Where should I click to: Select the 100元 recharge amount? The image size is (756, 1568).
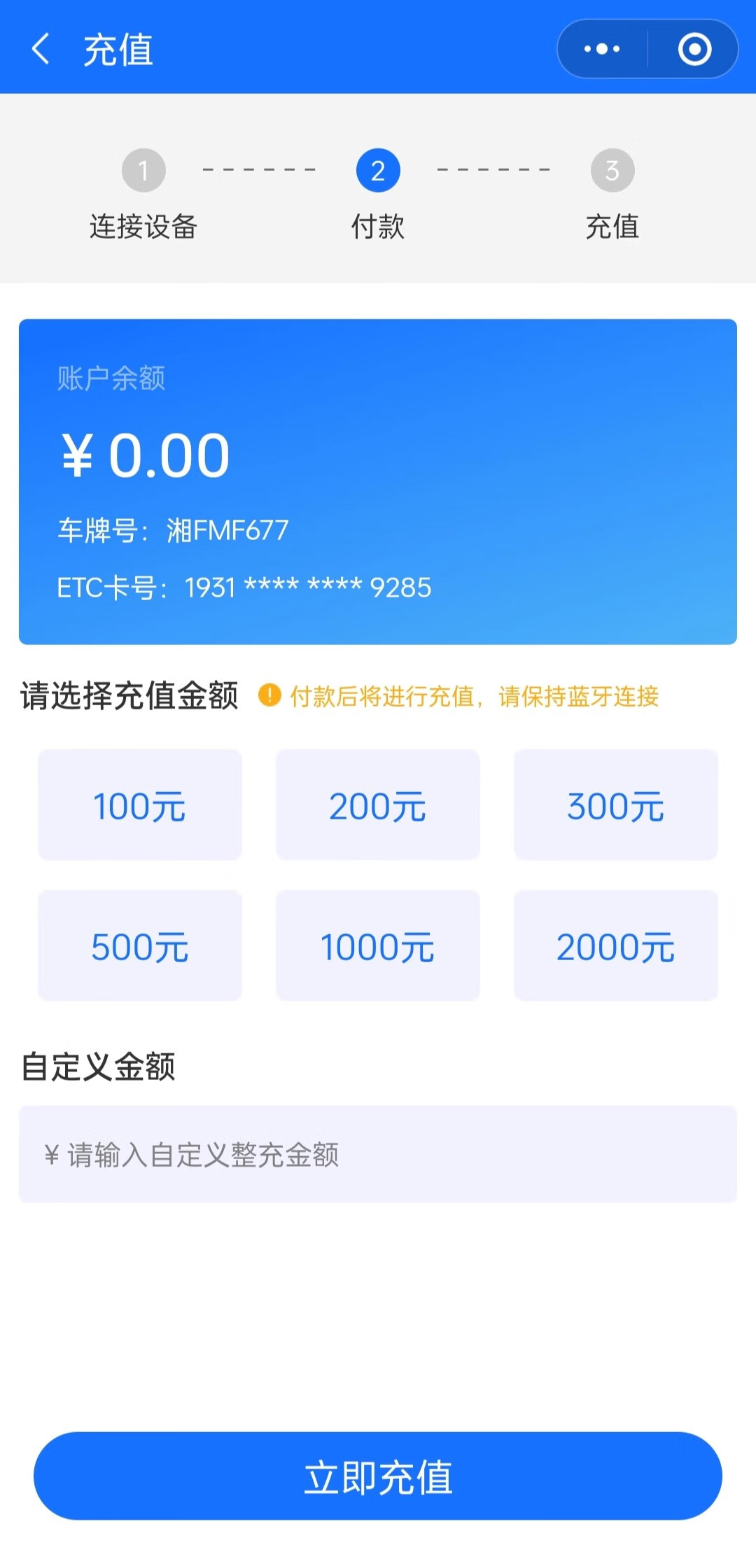[x=140, y=805]
